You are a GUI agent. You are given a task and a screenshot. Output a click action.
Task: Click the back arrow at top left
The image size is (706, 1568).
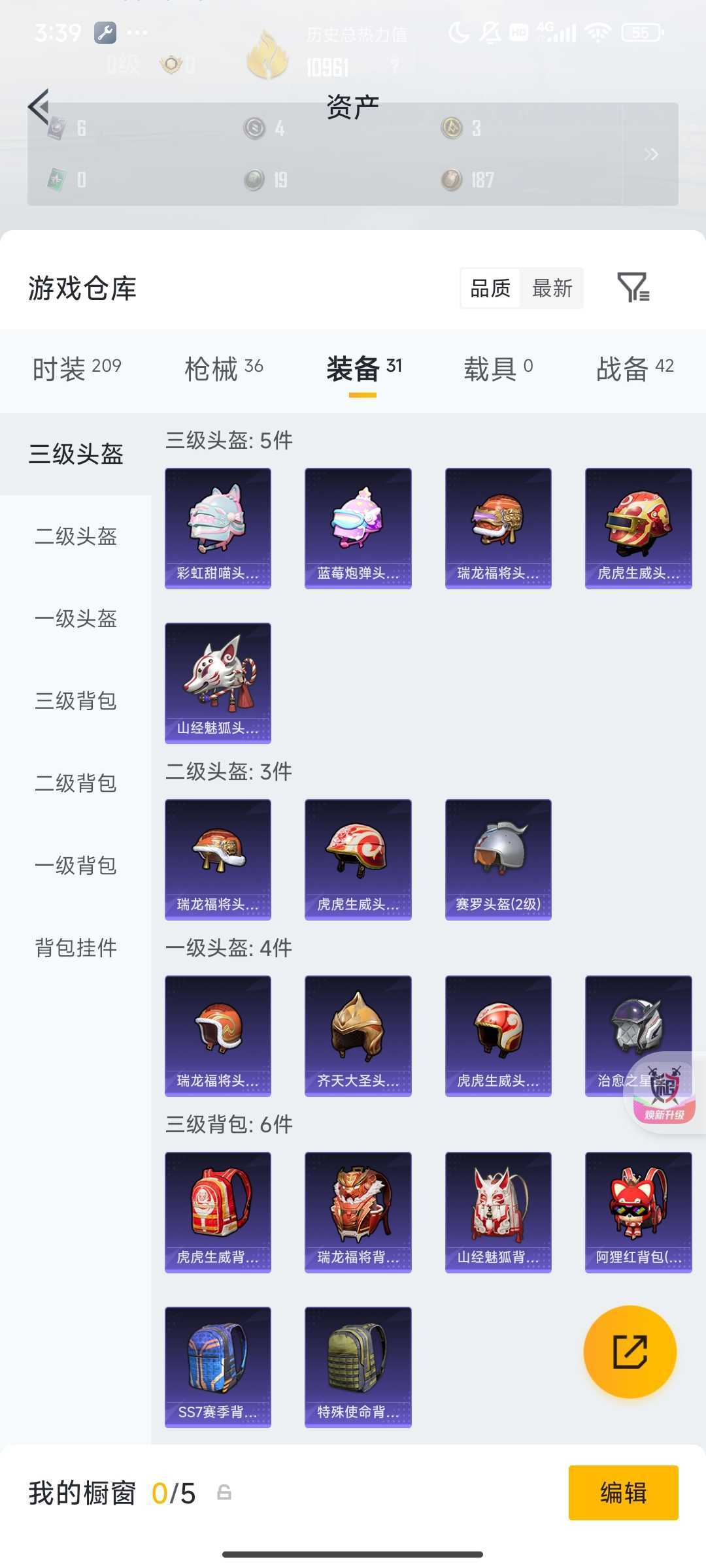tap(39, 105)
